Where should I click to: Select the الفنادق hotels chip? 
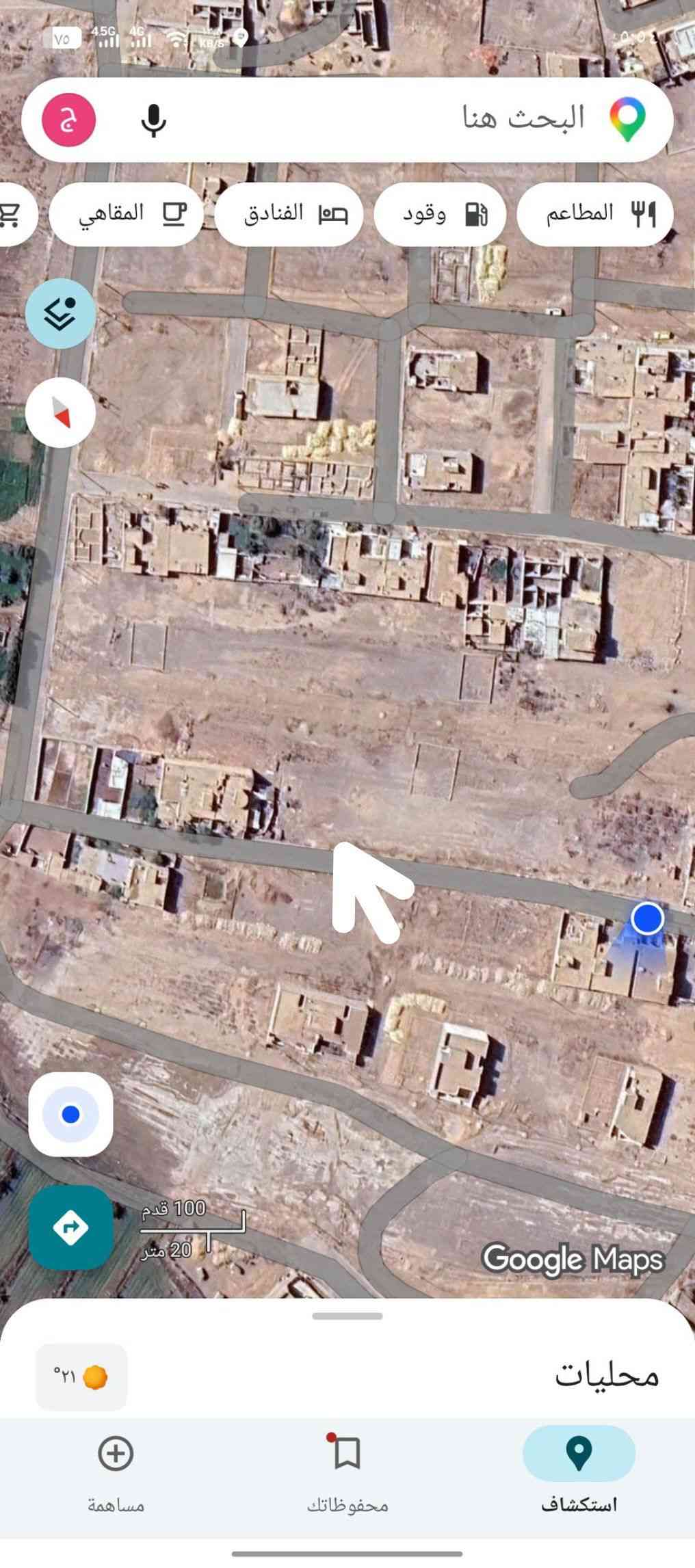(x=288, y=214)
